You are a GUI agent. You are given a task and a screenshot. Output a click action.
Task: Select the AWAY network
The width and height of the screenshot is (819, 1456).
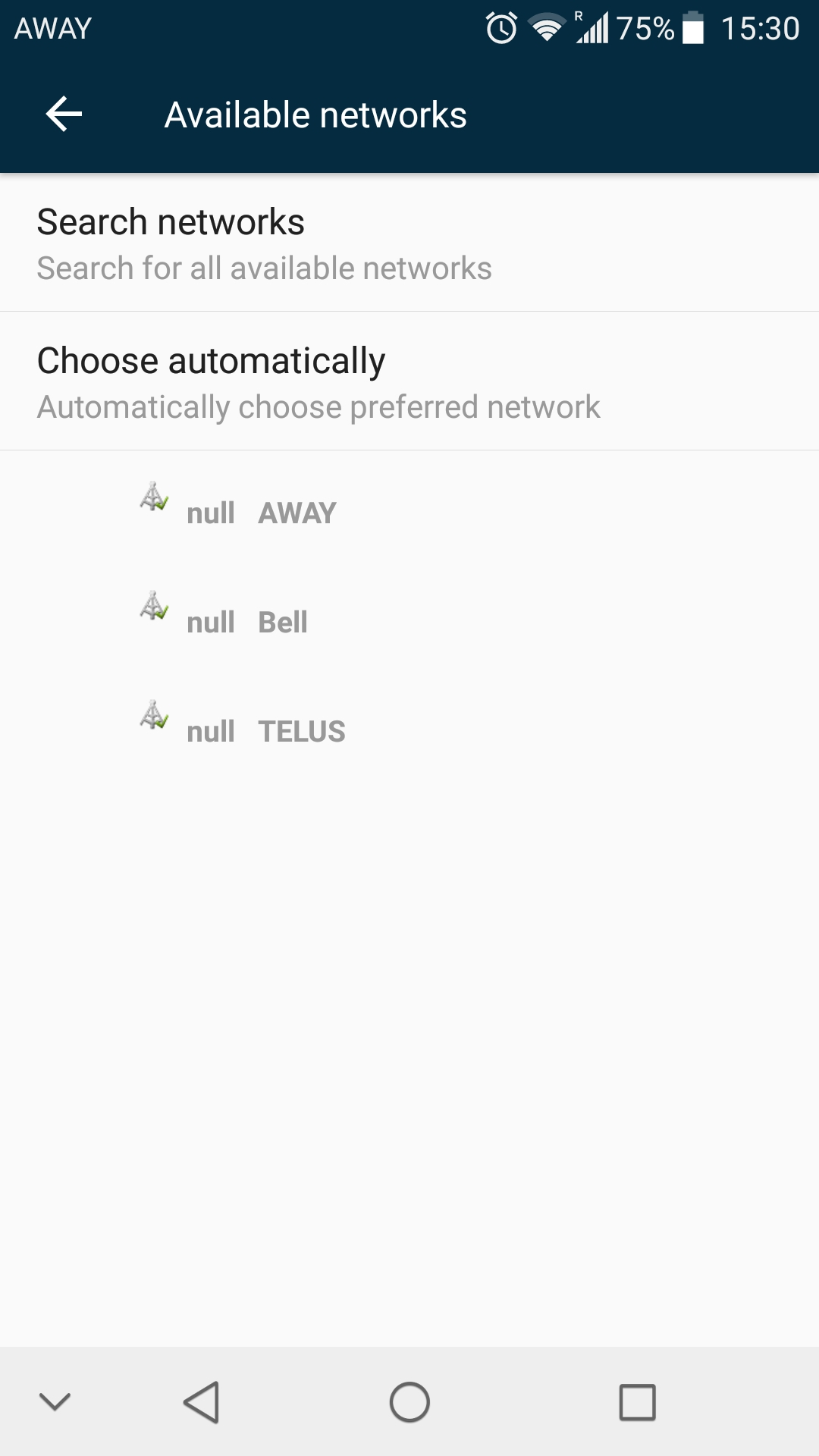click(409, 505)
